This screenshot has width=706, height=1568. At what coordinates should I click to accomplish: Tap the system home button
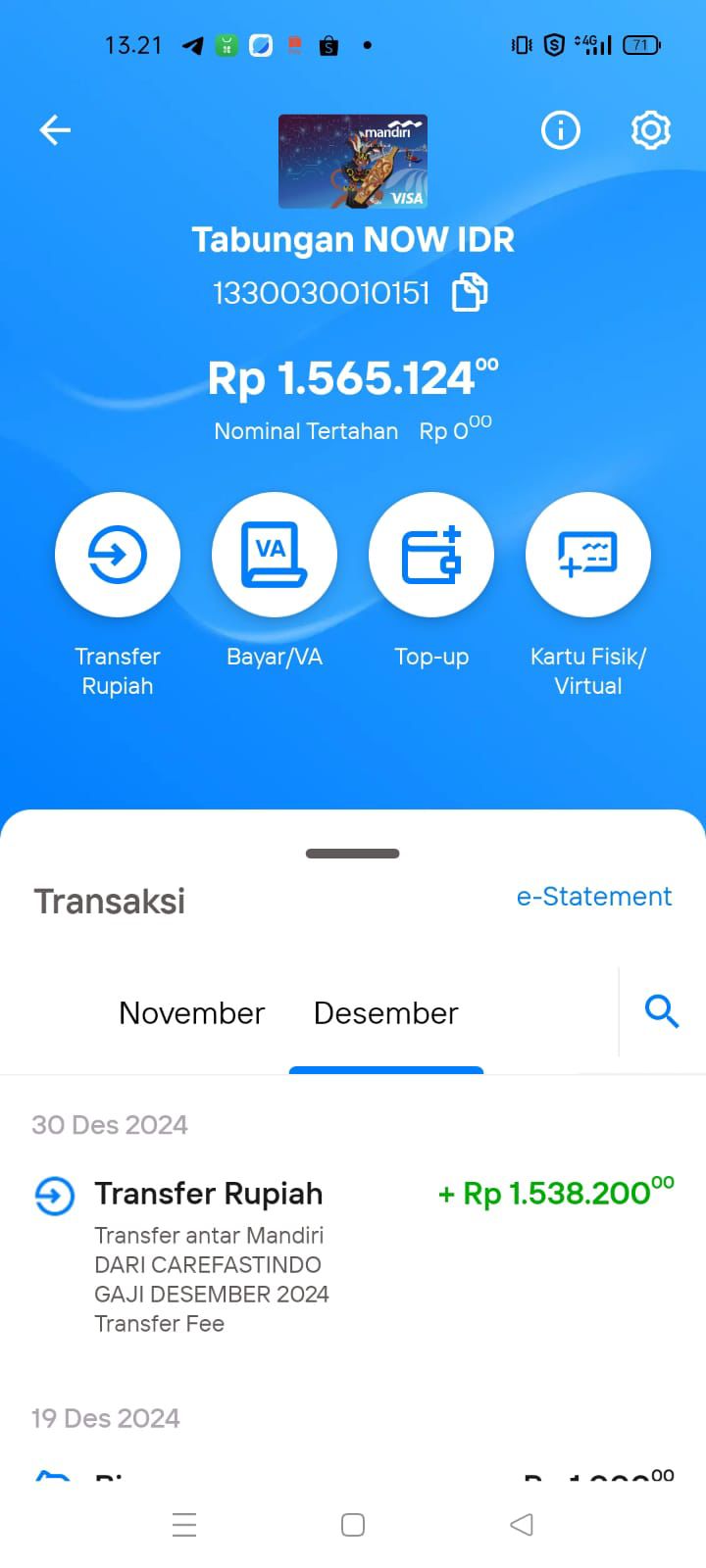coord(353,1525)
